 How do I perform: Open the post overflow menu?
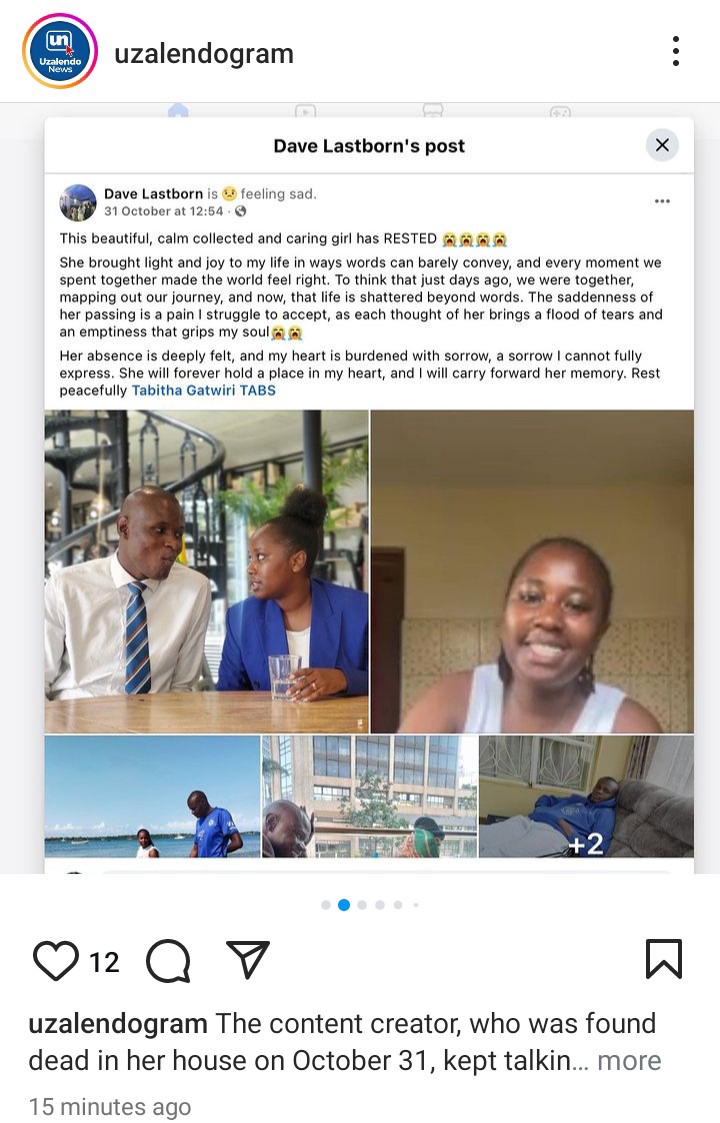coord(676,52)
